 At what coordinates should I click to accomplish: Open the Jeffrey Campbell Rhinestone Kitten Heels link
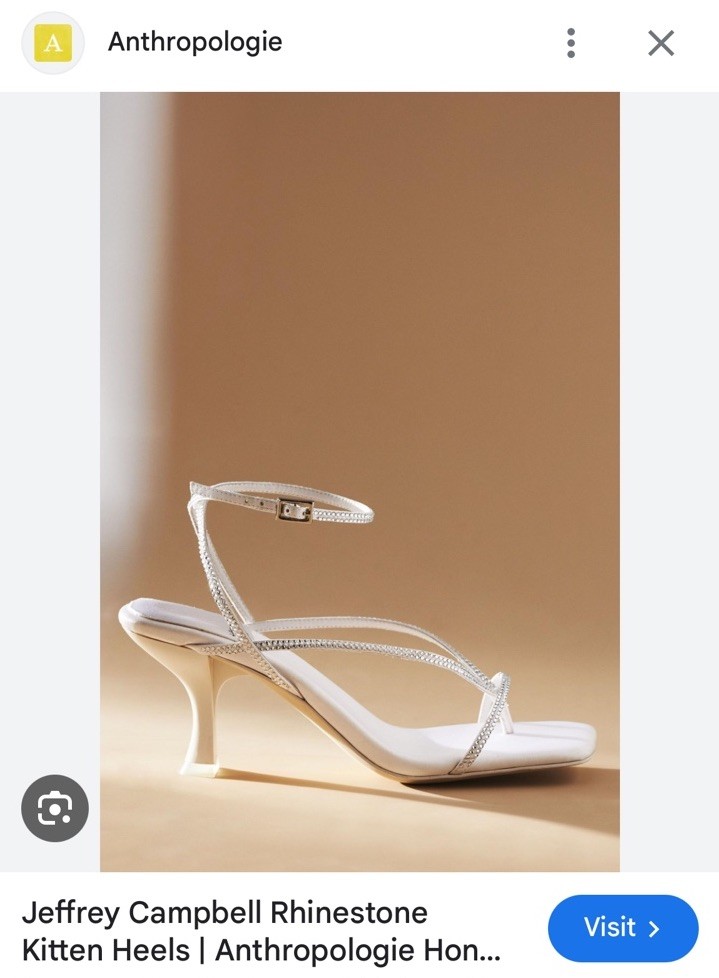(260, 930)
